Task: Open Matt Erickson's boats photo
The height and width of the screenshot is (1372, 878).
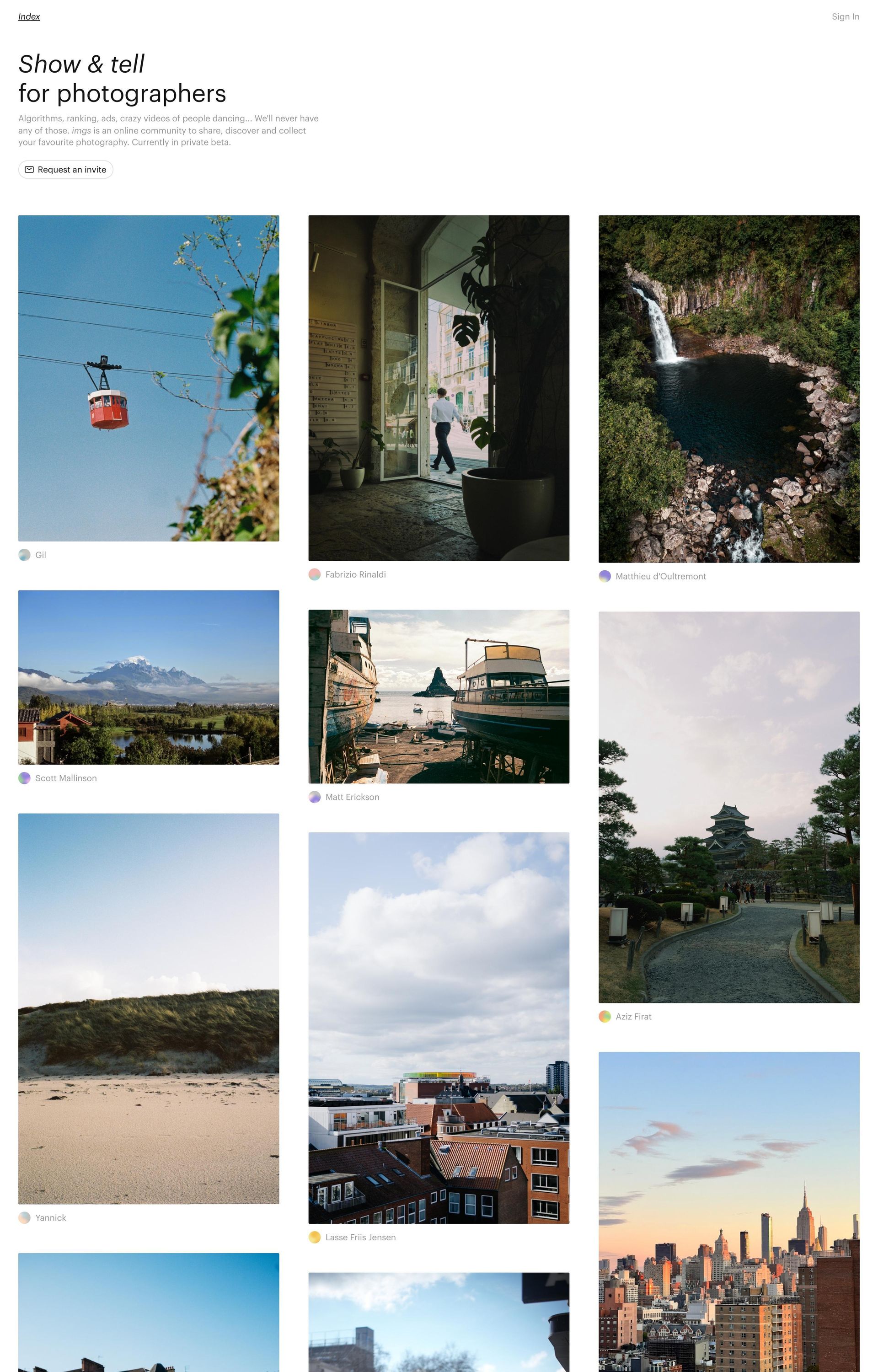Action: pos(439,697)
